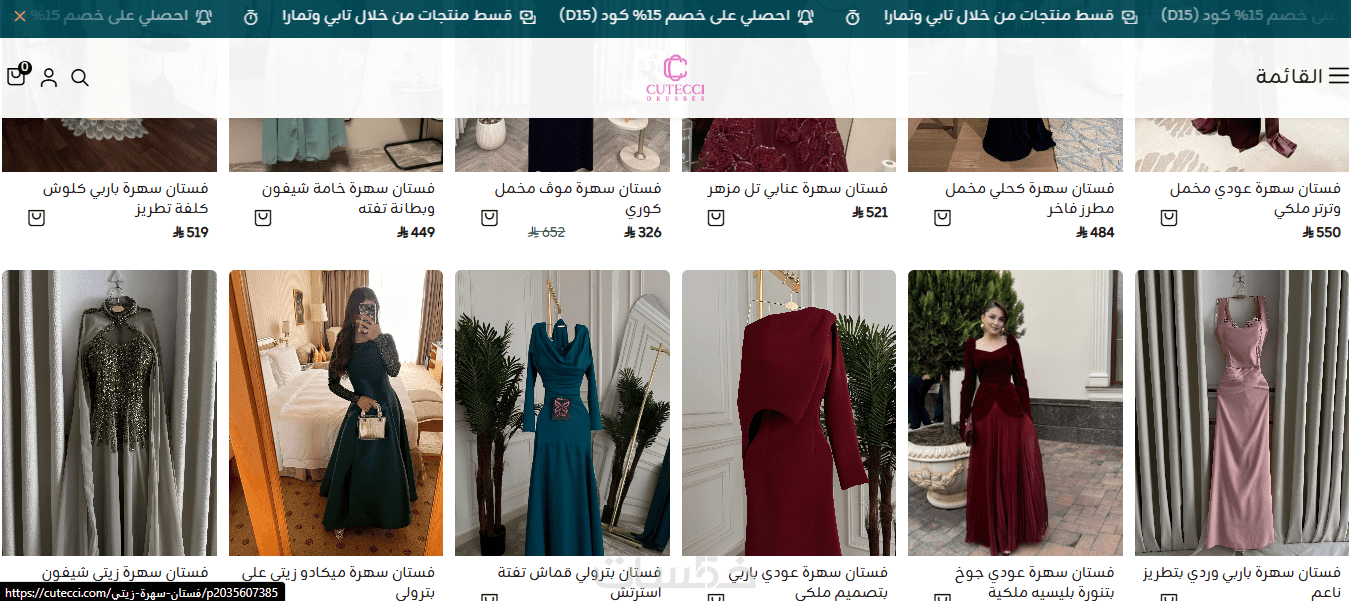Add the 326 purple Korean velvet dress to cart
Screen dimensions: 1351x601
tap(489, 218)
